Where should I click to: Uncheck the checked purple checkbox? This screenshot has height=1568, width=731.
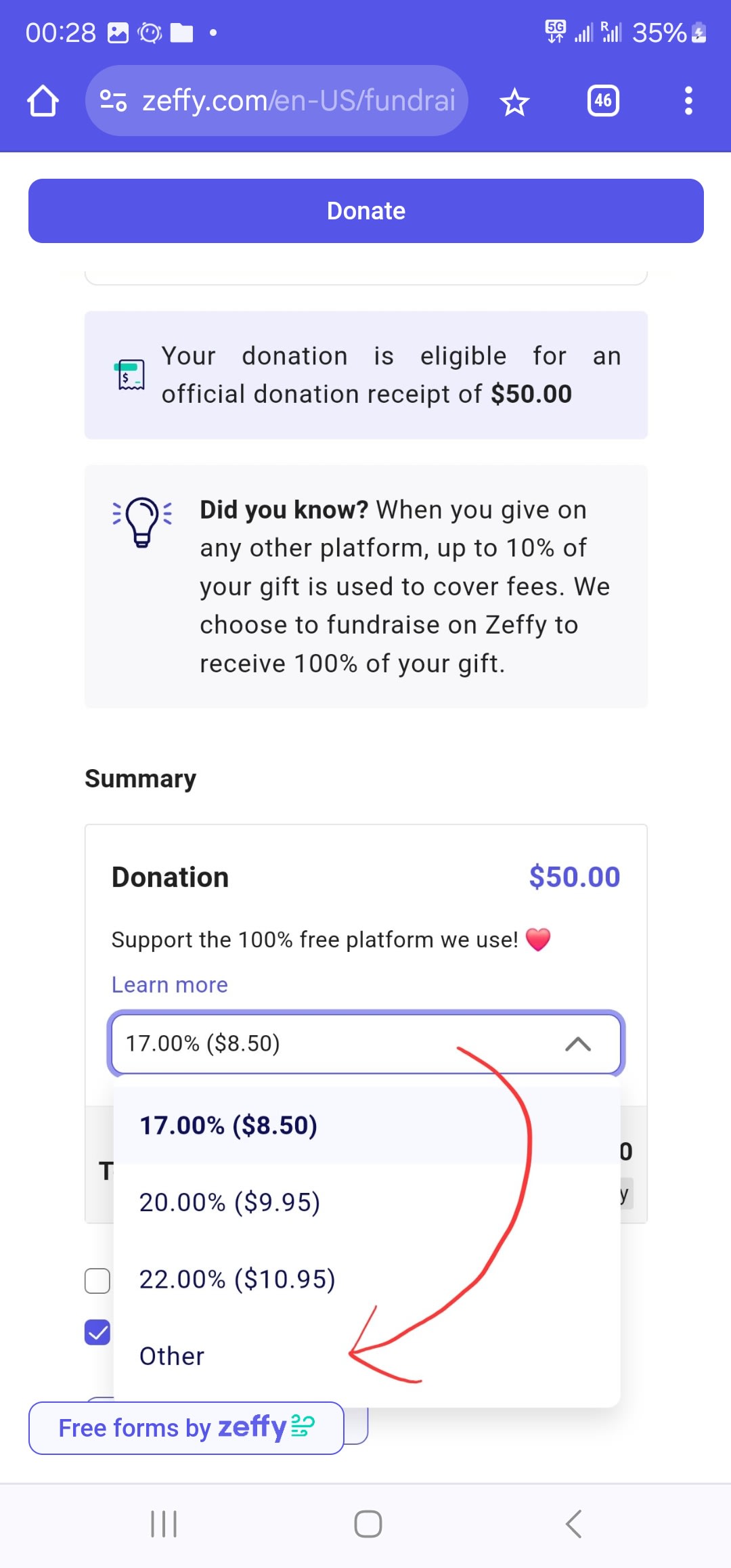tap(97, 1332)
